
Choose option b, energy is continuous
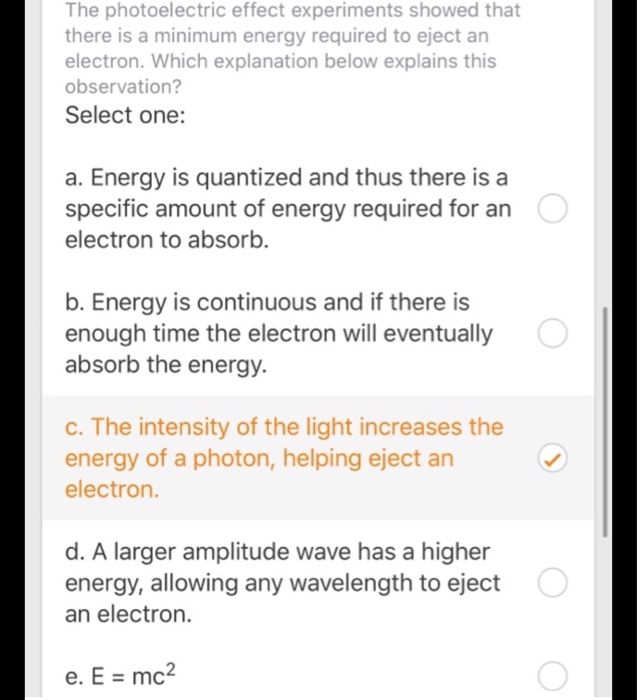[553, 334]
